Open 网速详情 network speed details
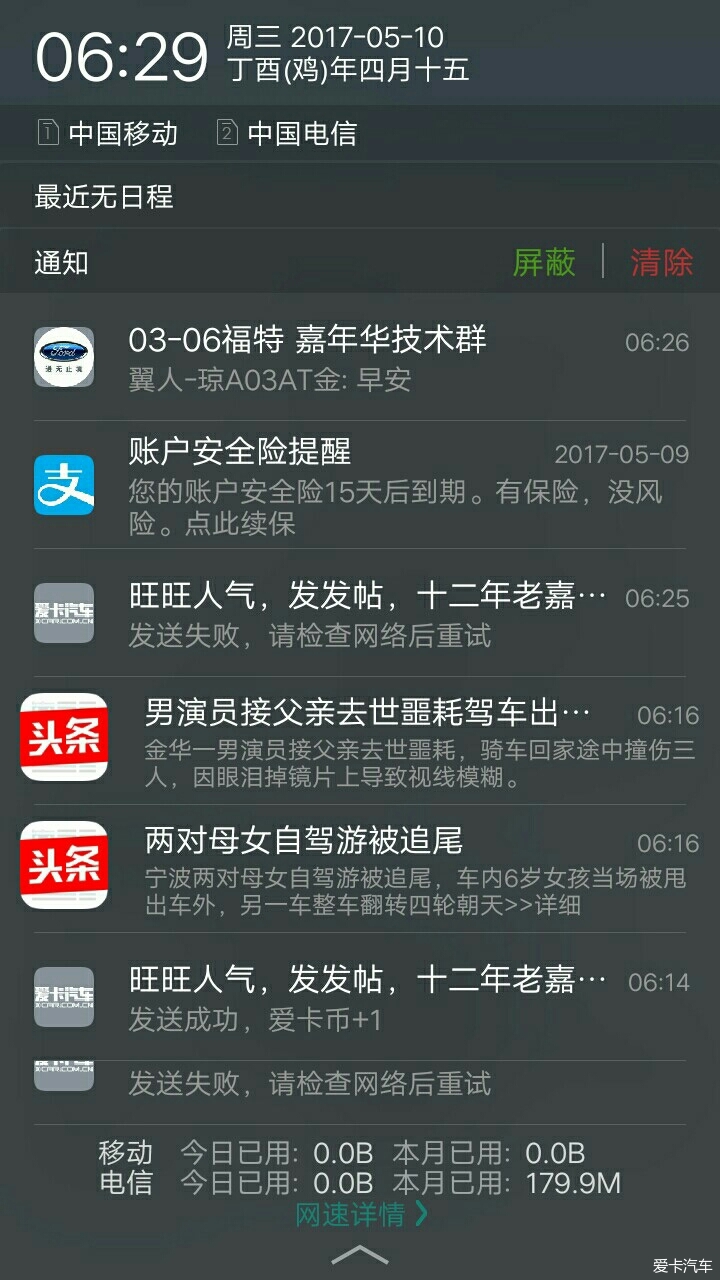The height and width of the screenshot is (1280, 720). (361, 1214)
